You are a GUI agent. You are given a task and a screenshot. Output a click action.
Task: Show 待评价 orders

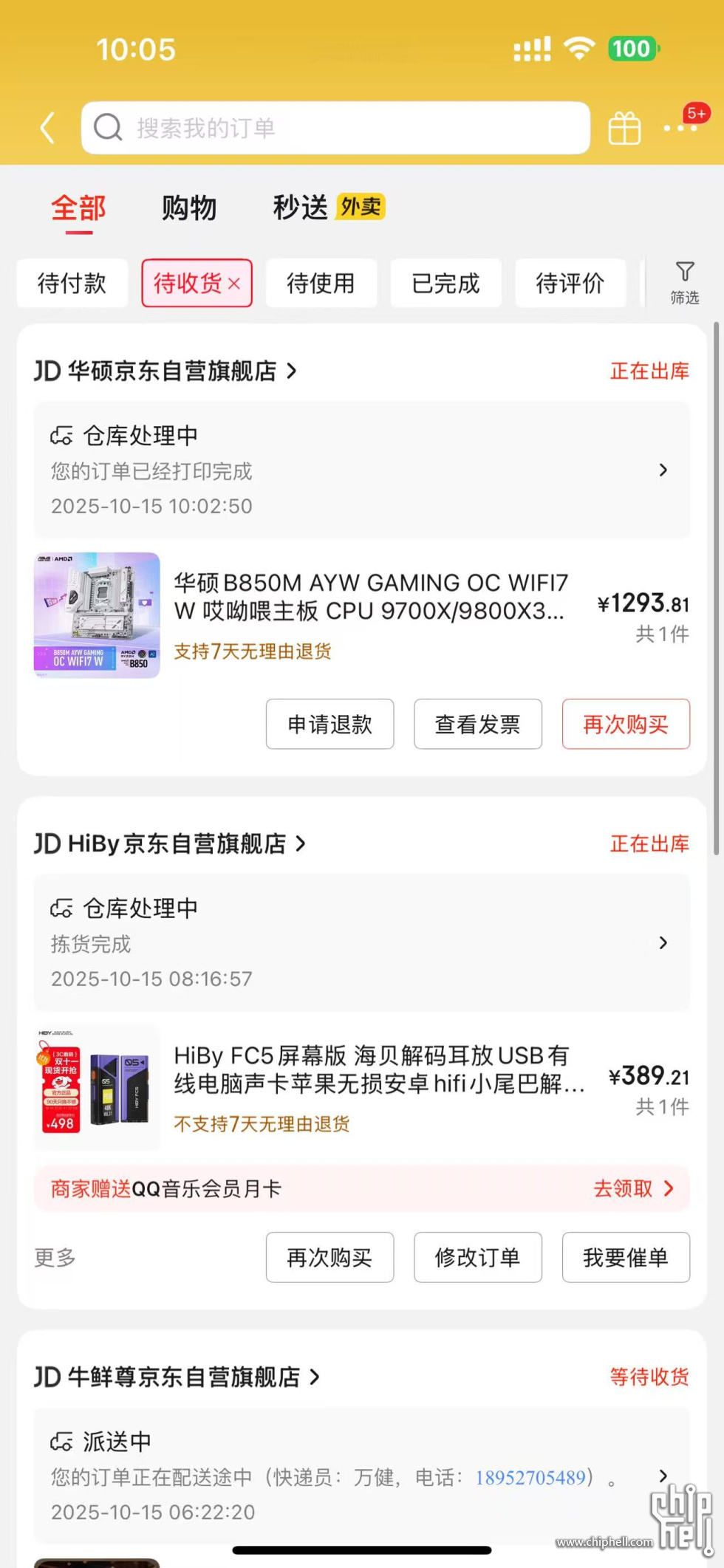coord(570,283)
